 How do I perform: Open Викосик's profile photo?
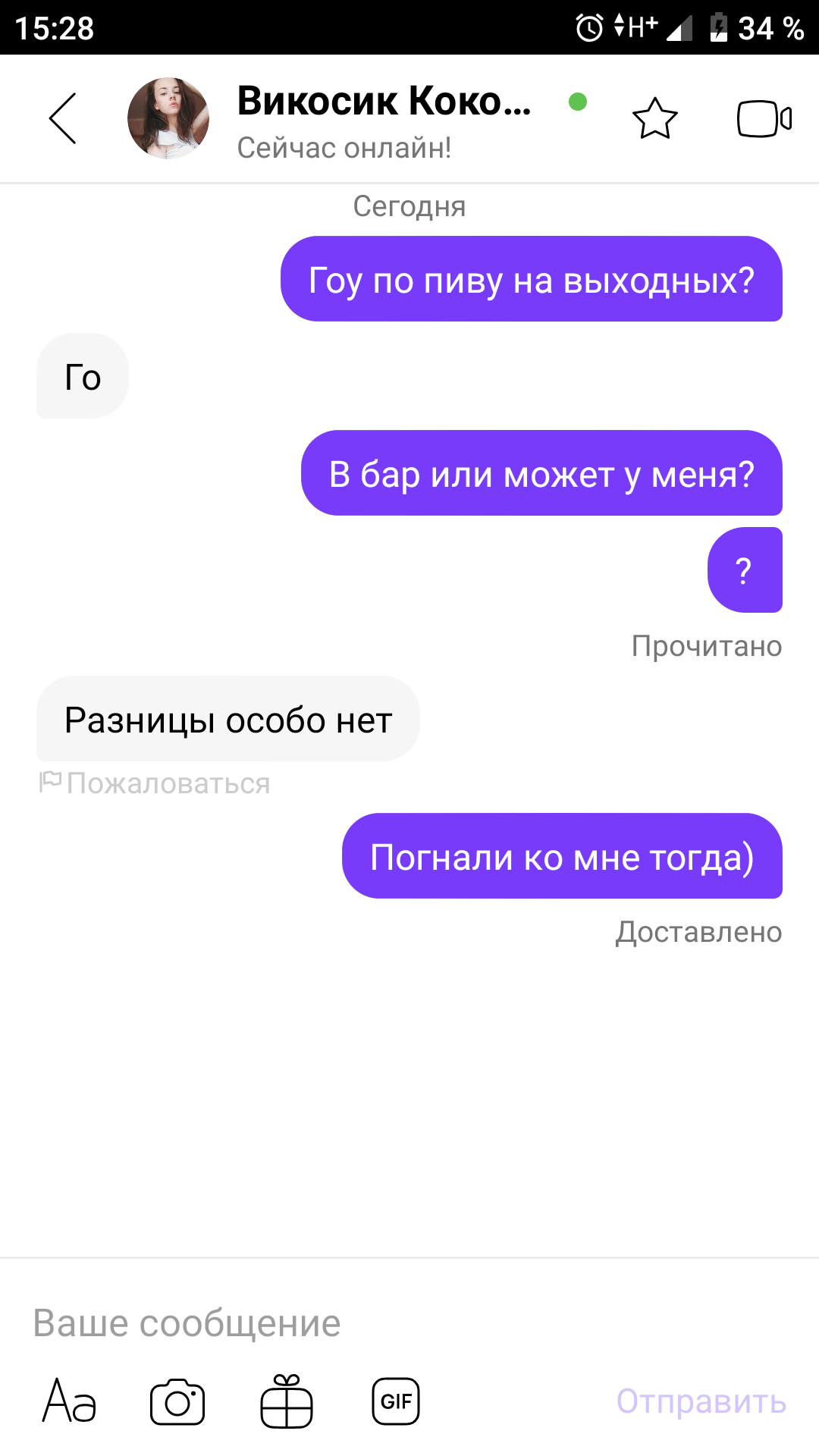(168, 118)
